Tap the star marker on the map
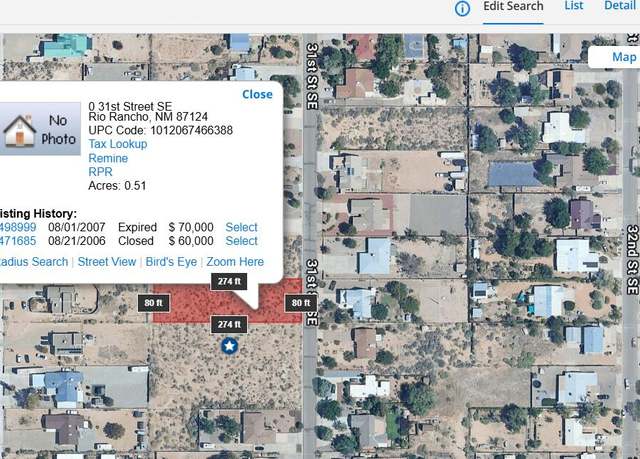Screen dimensions: 640x459 coord(229,345)
